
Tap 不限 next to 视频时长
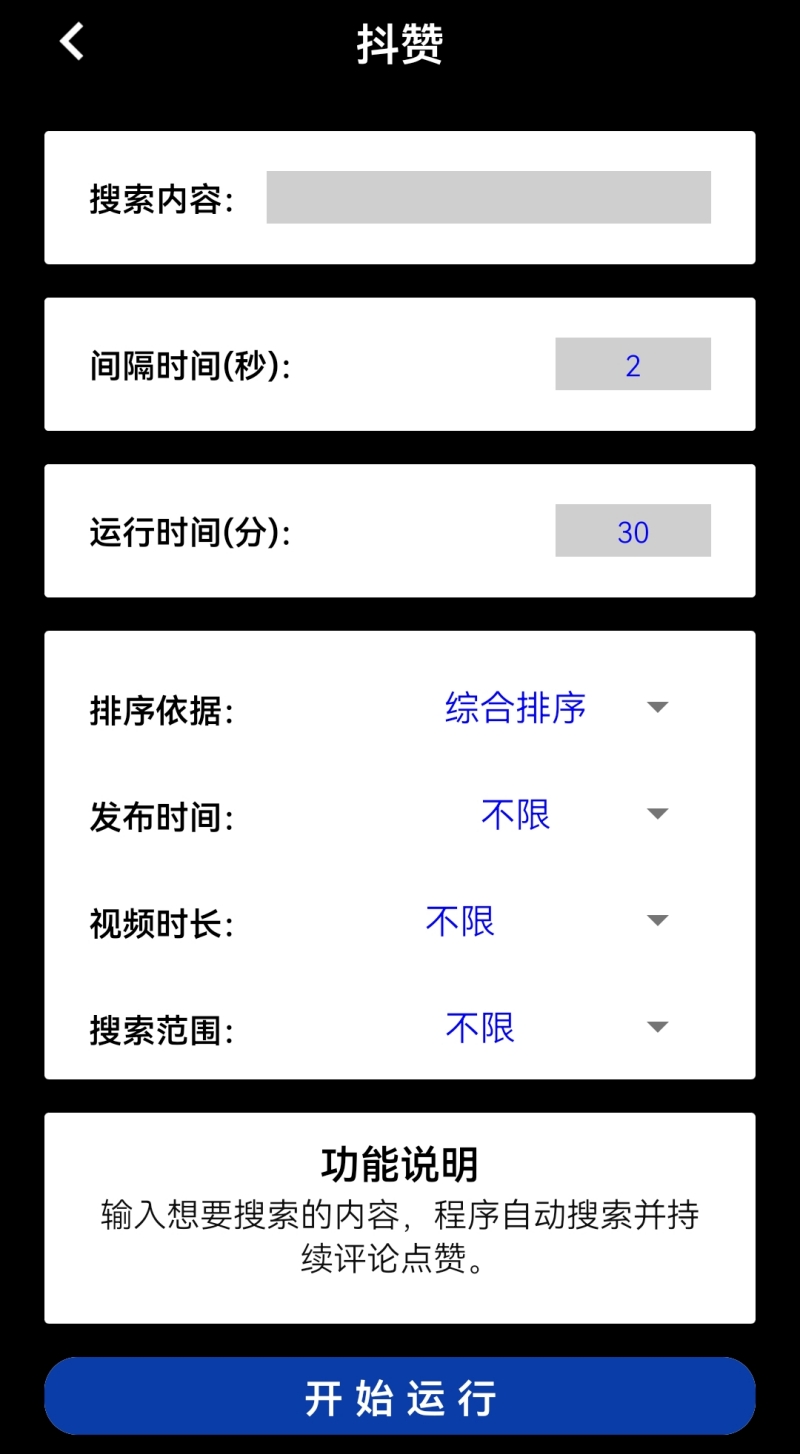tap(459, 921)
